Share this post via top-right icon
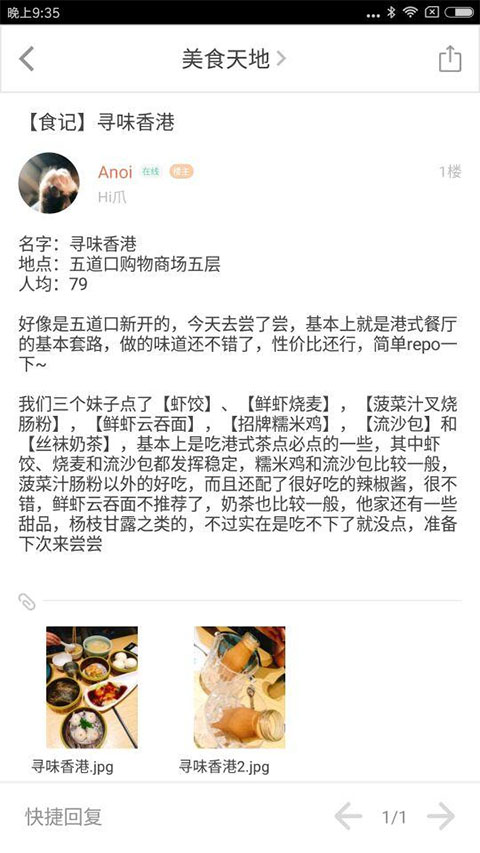The image size is (480, 853). (x=450, y=59)
